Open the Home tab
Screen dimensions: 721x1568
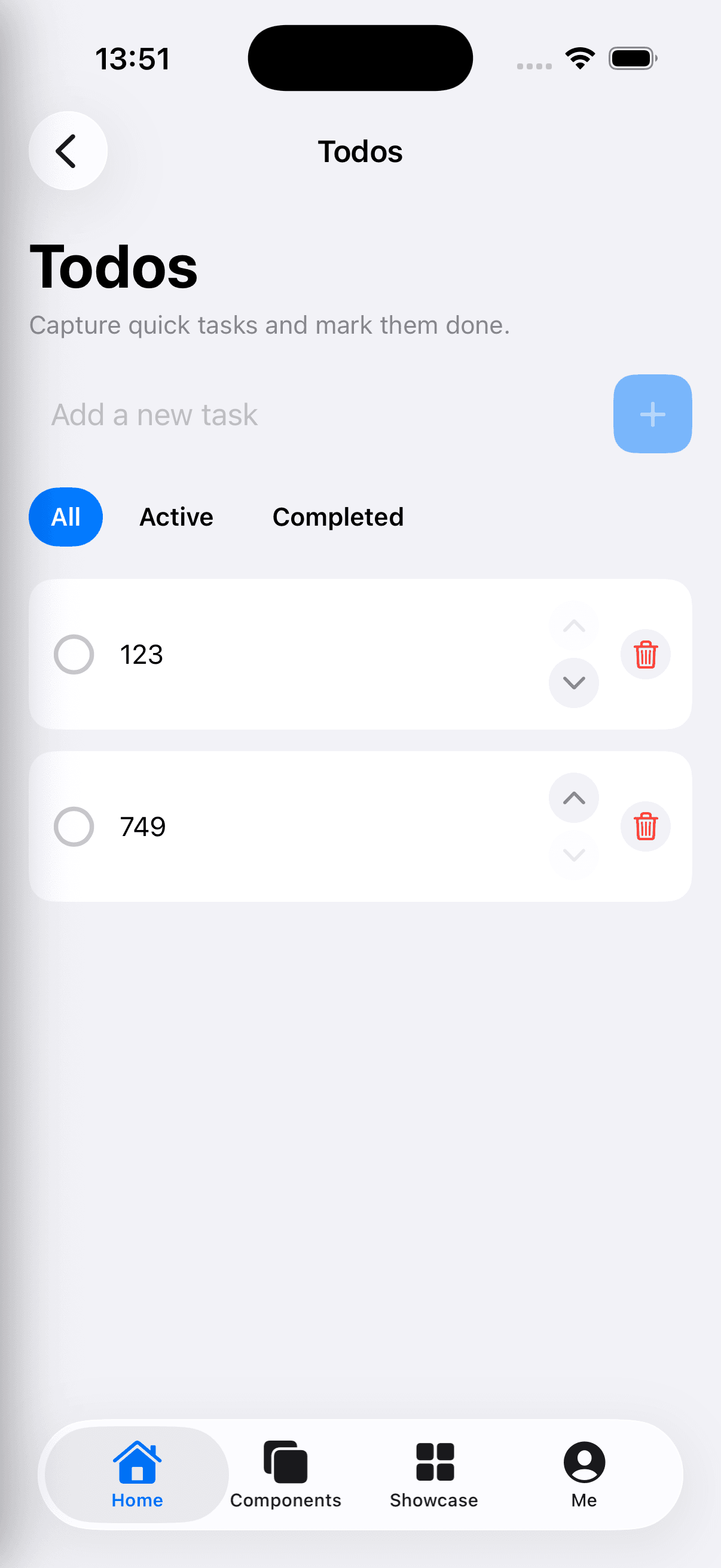(x=137, y=1474)
